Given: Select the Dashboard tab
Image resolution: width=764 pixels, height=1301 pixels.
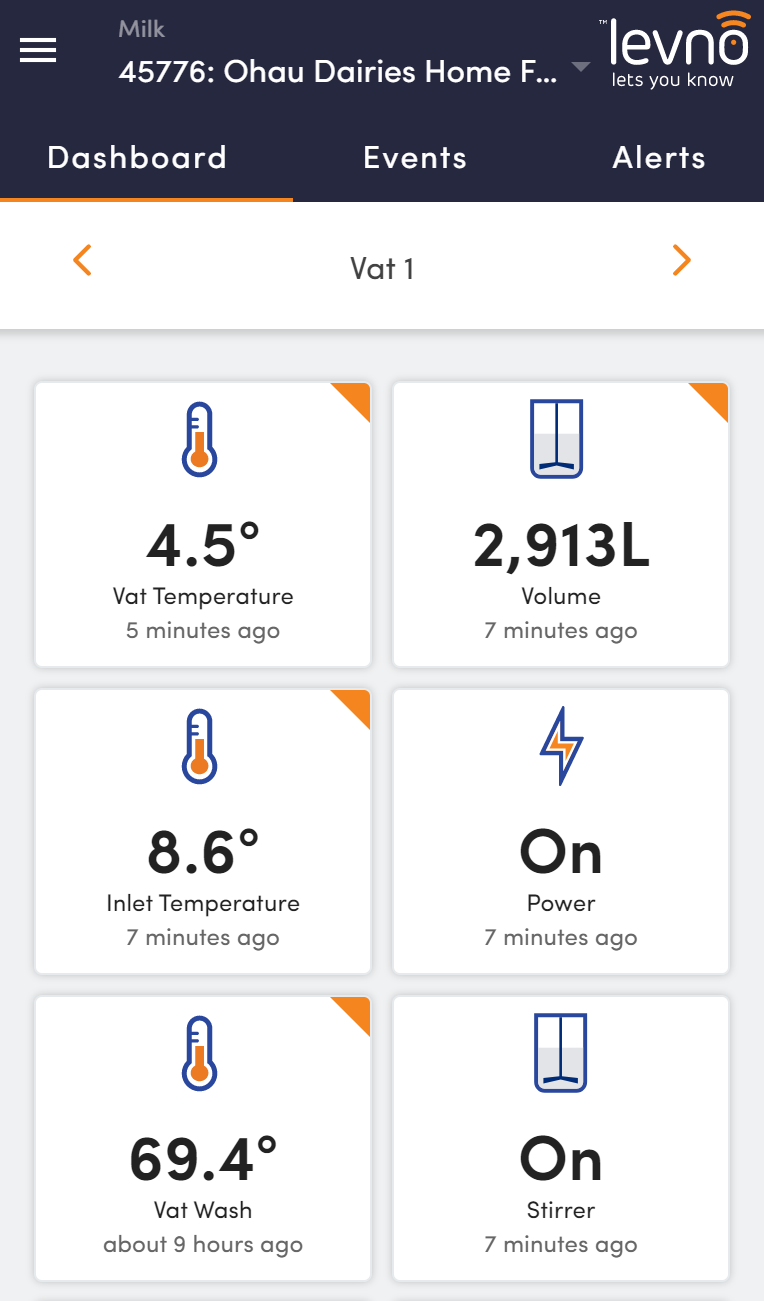Looking at the screenshot, I should tap(137, 158).
